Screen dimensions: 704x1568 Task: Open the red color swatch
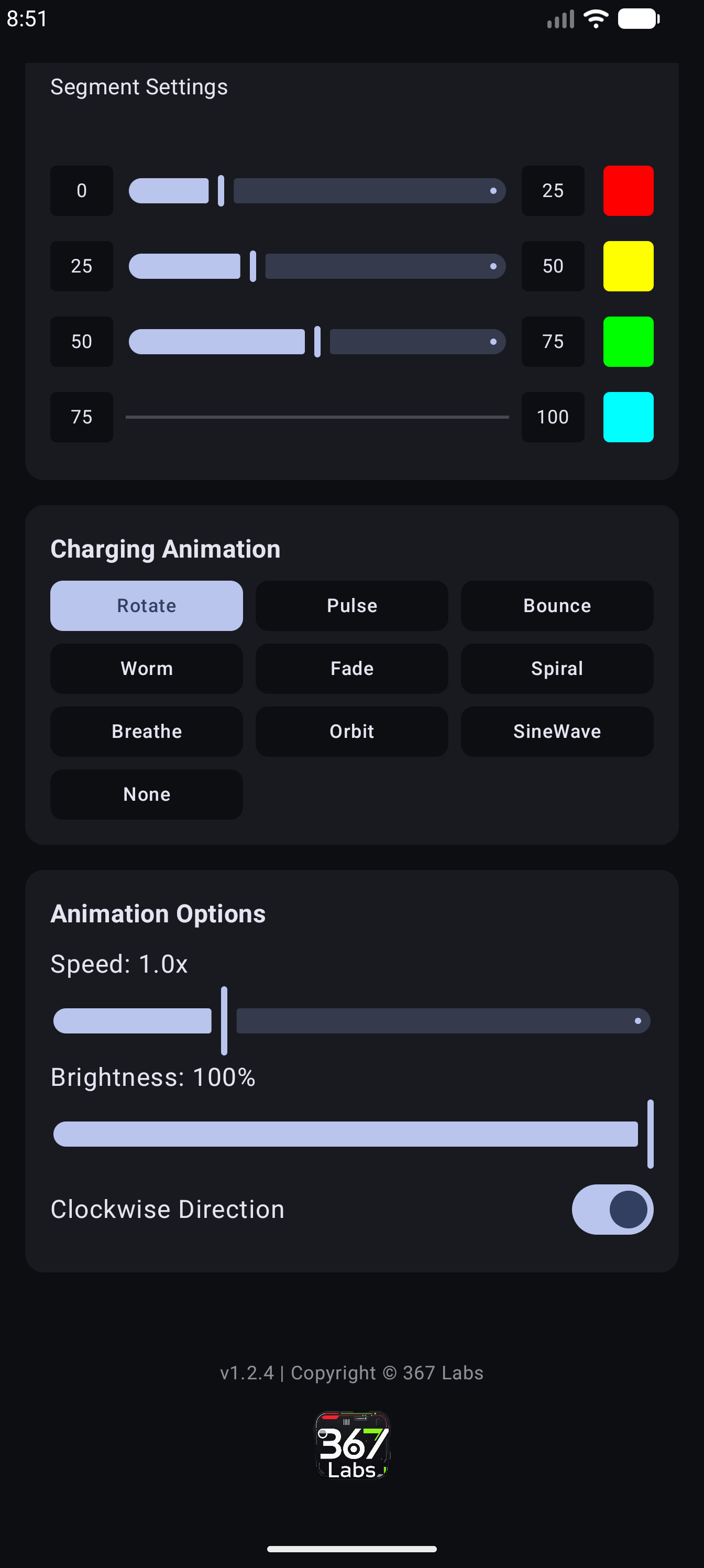click(x=629, y=191)
